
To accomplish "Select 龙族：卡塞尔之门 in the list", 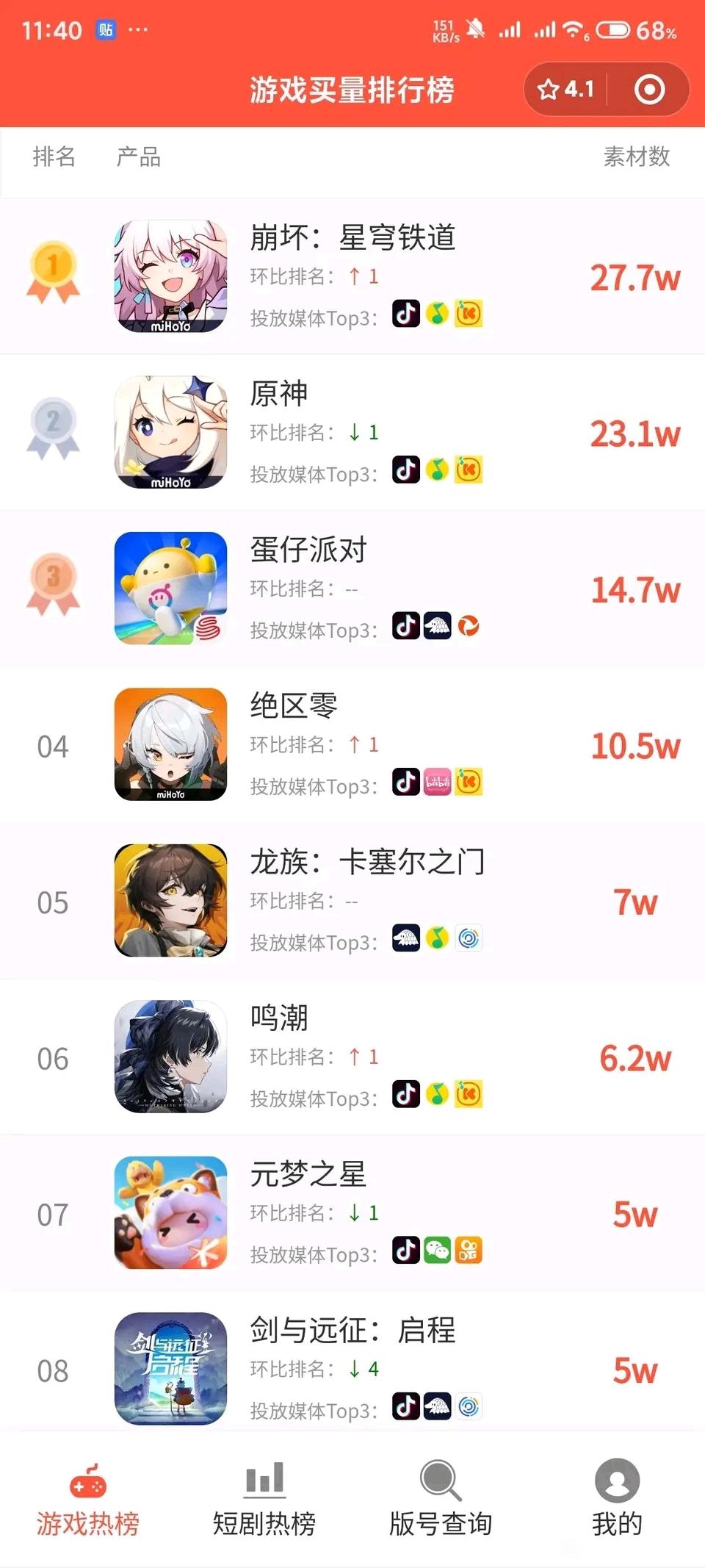I will tap(352, 901).
